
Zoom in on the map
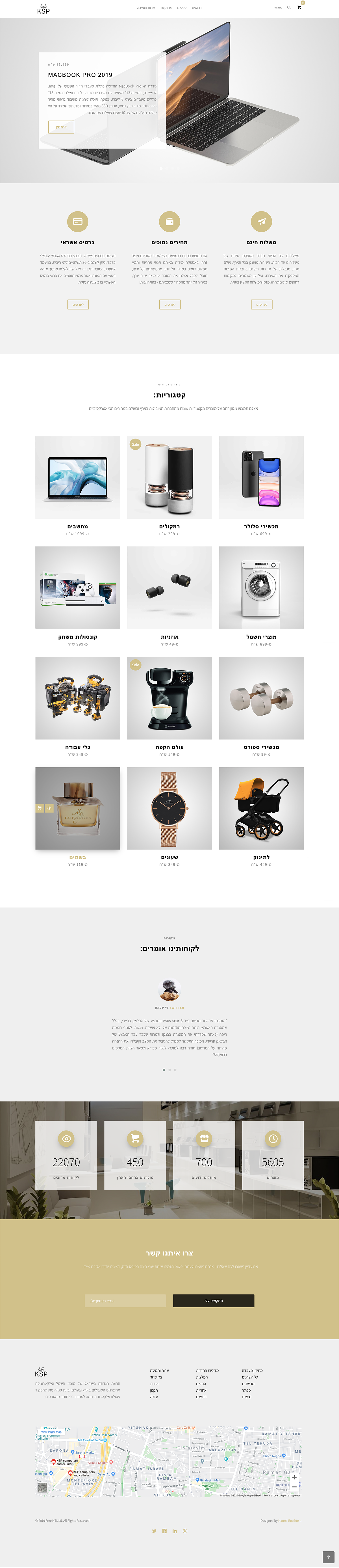(x=294, y=1477)
